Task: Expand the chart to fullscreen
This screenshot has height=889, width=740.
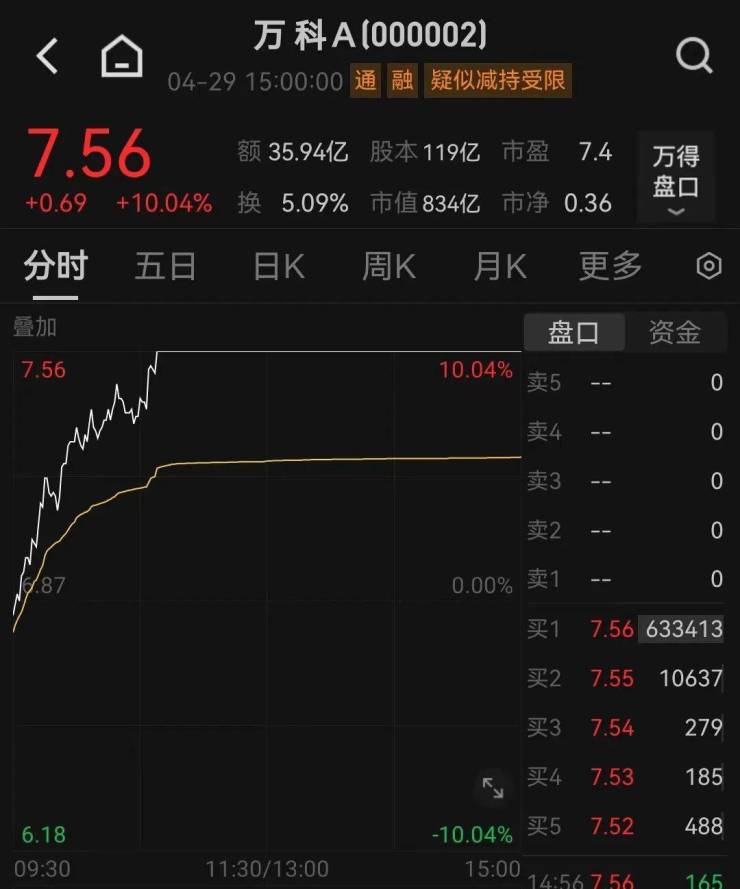Action: (x=493, y=787)
